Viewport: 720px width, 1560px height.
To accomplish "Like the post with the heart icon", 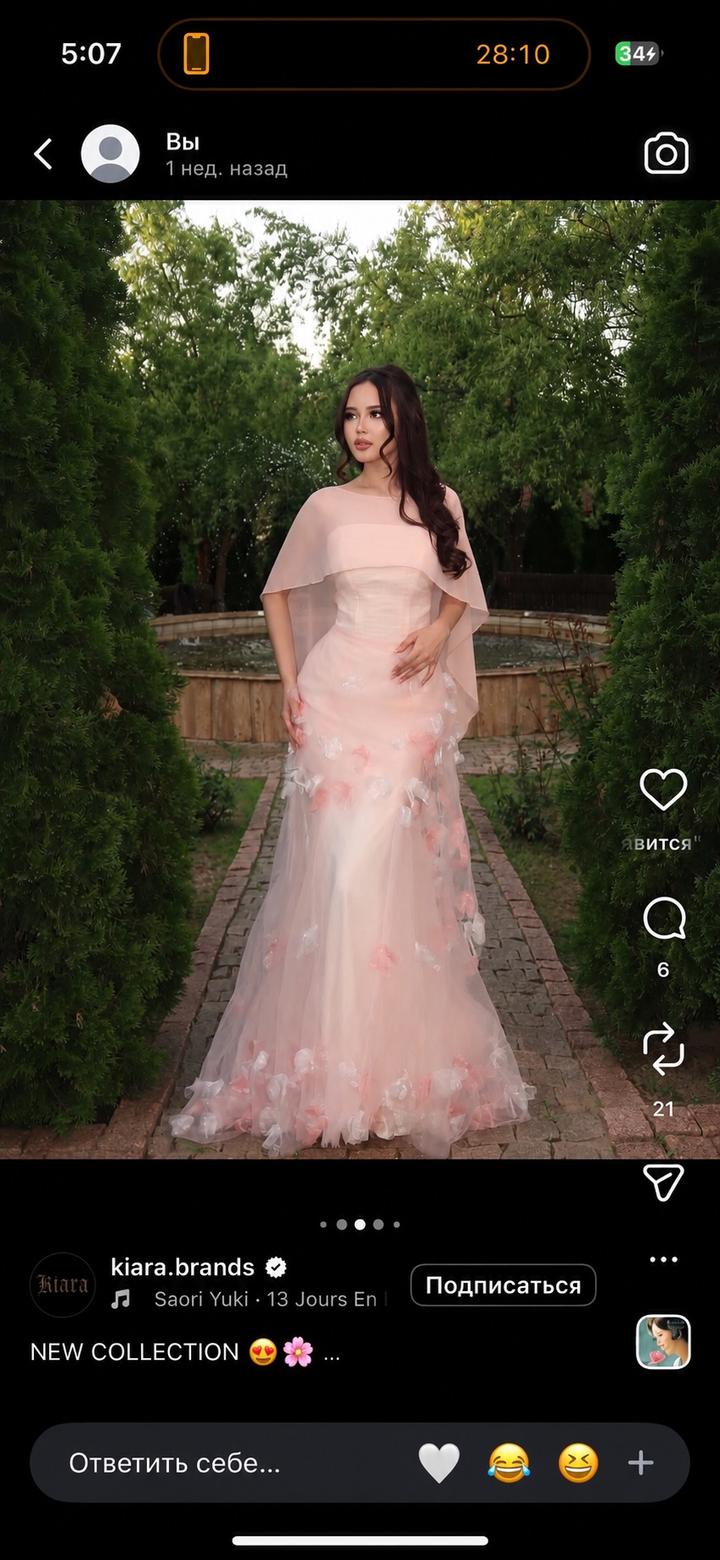I will pyautogui.click(x=664, y=790).
